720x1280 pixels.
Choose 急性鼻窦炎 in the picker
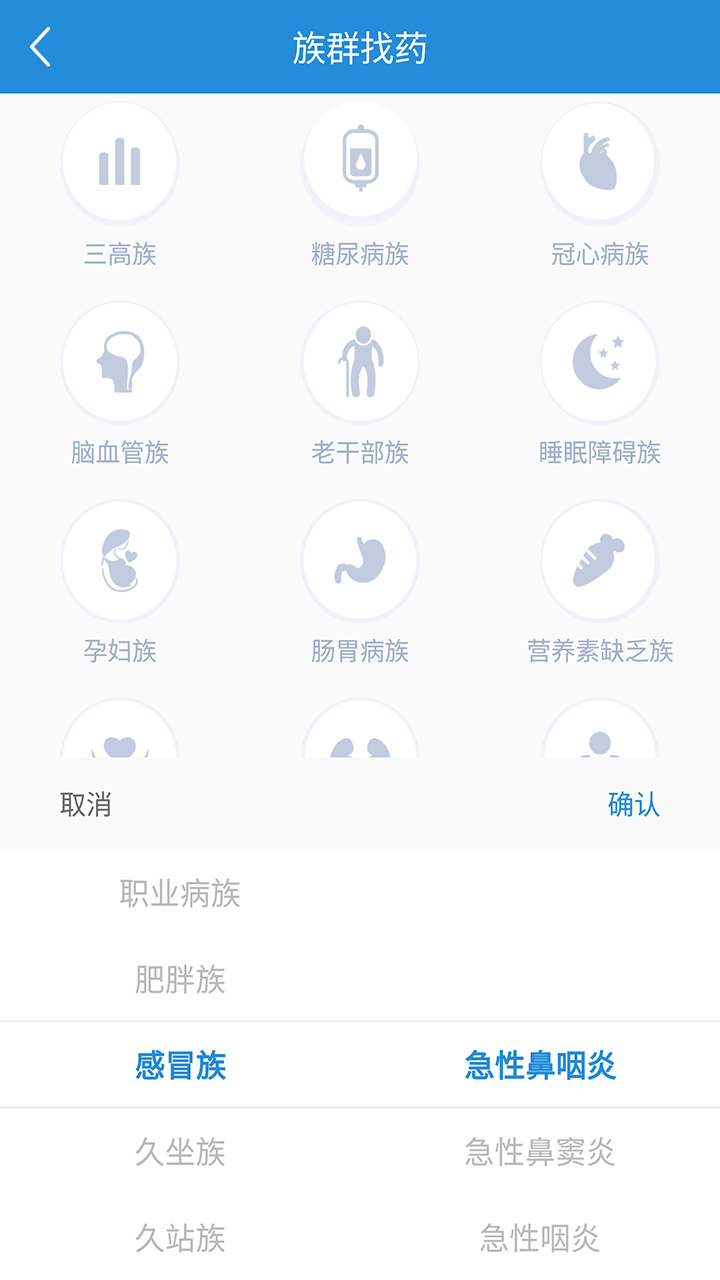coord(540,1152)
